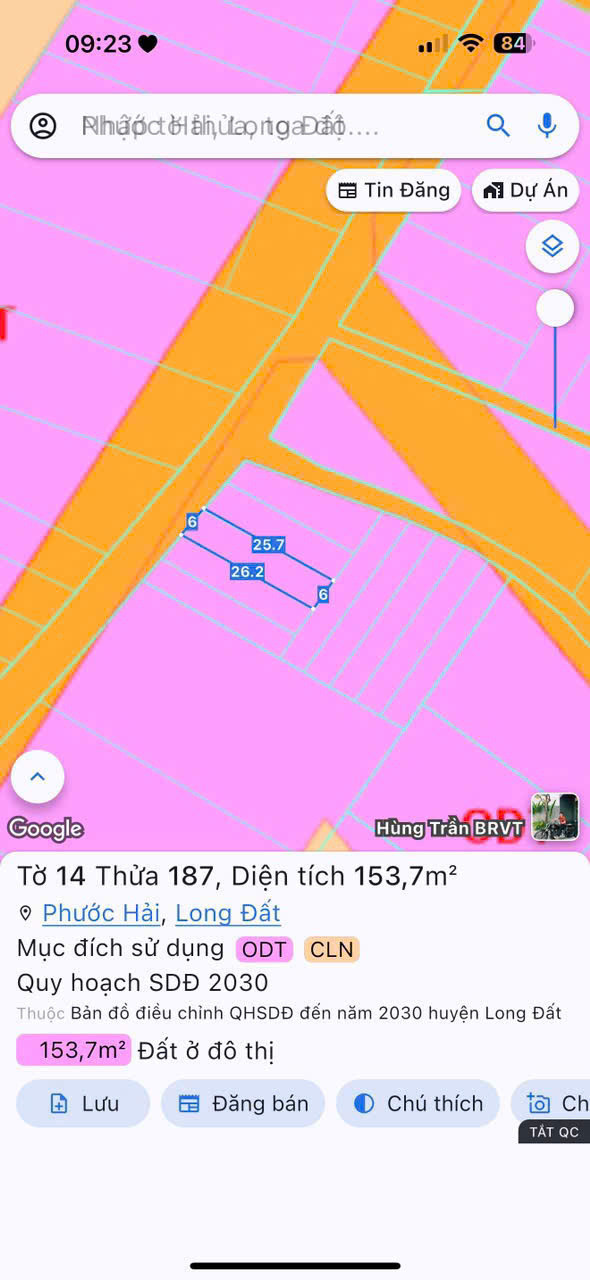Open the Dự Án projects chip
Screen dimensions: 590x1280
(x=525, y=190)
